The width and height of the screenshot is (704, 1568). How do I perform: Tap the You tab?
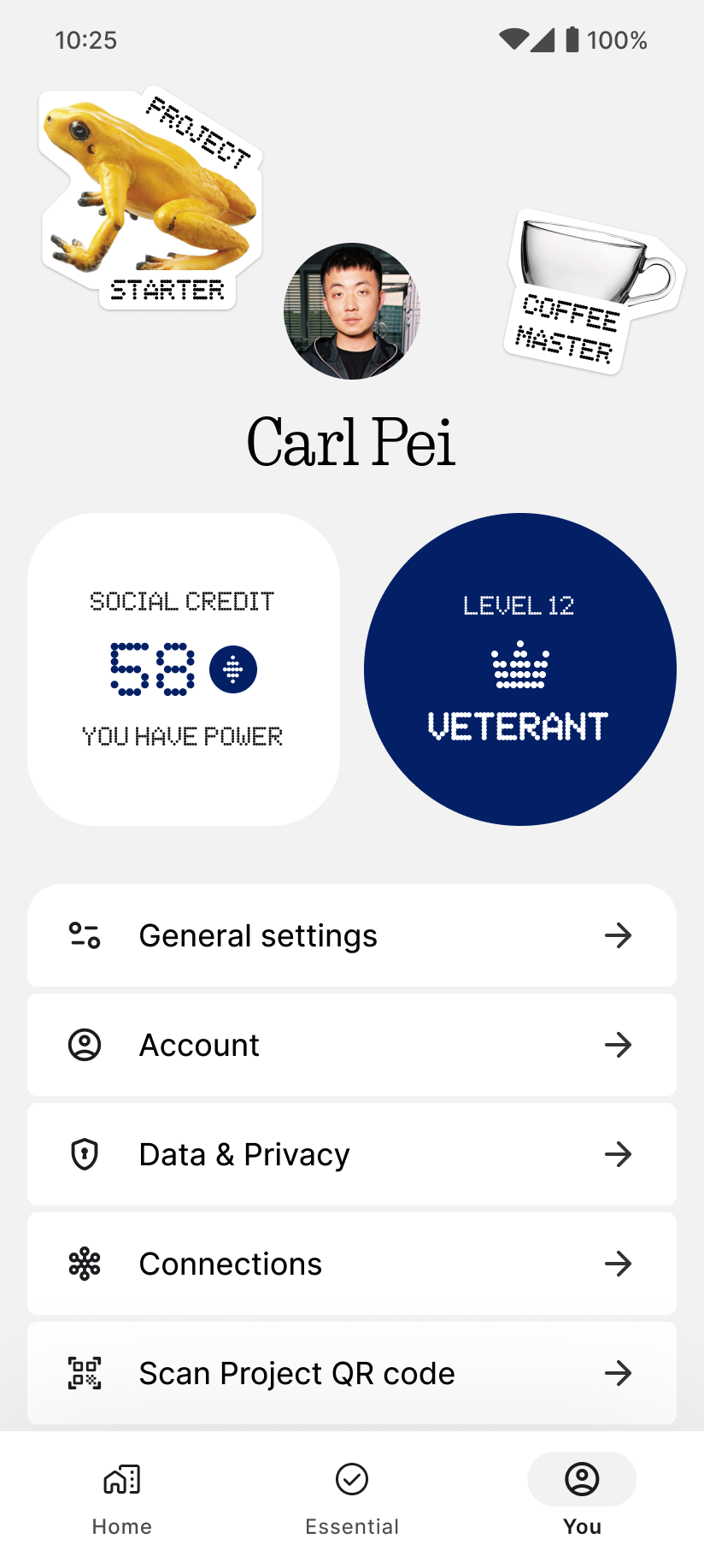click(582, 1496)
